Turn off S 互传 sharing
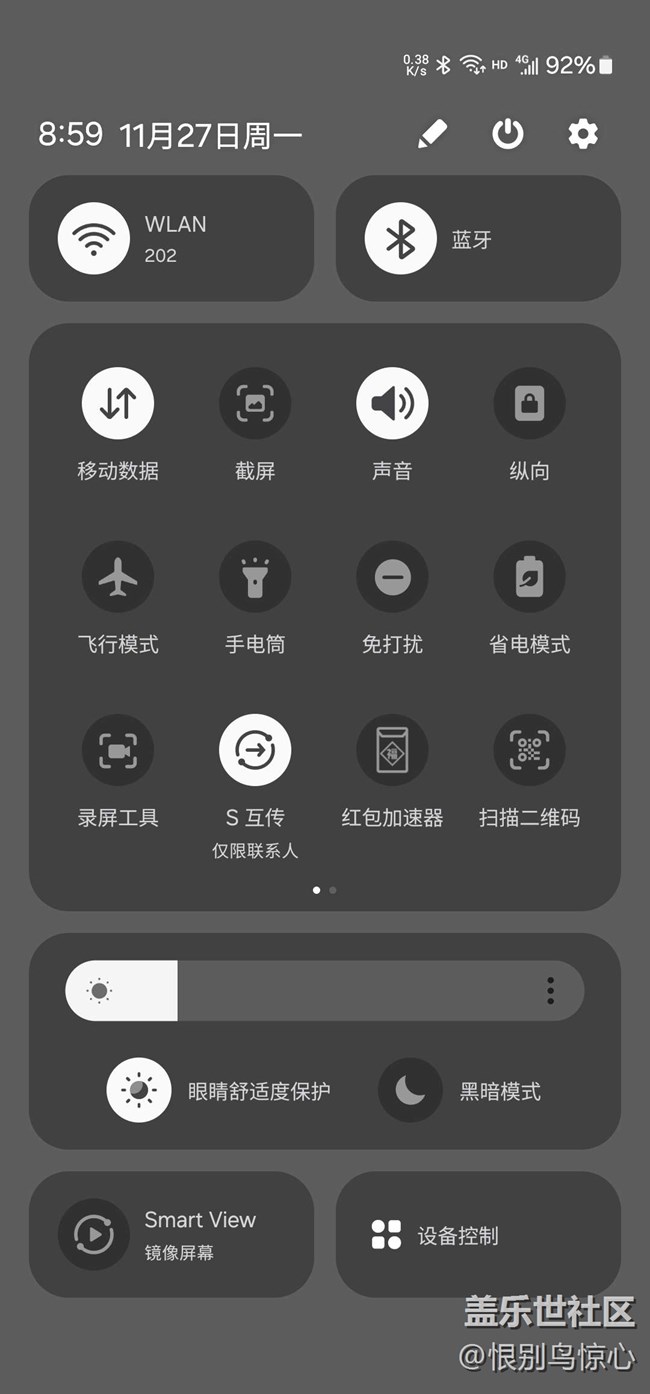This screenshot has width=650, height=1394. click(x=255, y=750)
